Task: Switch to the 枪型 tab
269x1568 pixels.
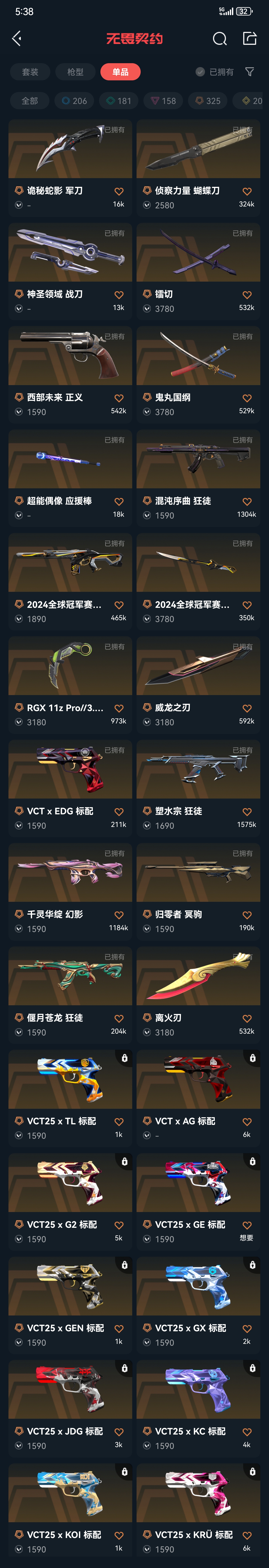Action: 75,72
